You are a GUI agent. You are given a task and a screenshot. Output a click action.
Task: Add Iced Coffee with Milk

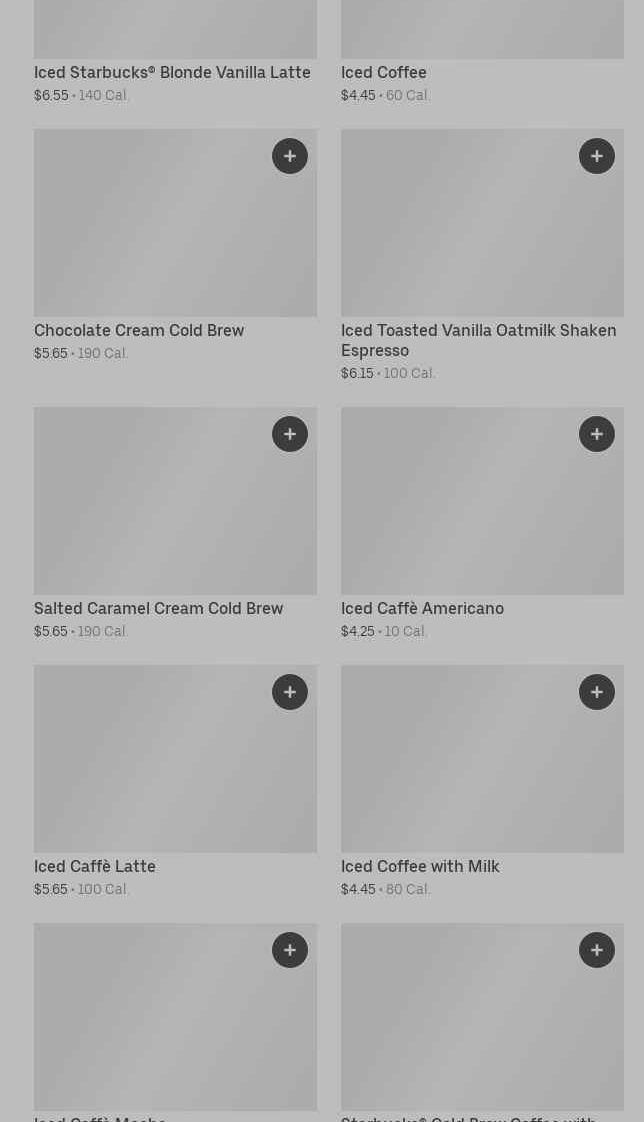[597, 692]
